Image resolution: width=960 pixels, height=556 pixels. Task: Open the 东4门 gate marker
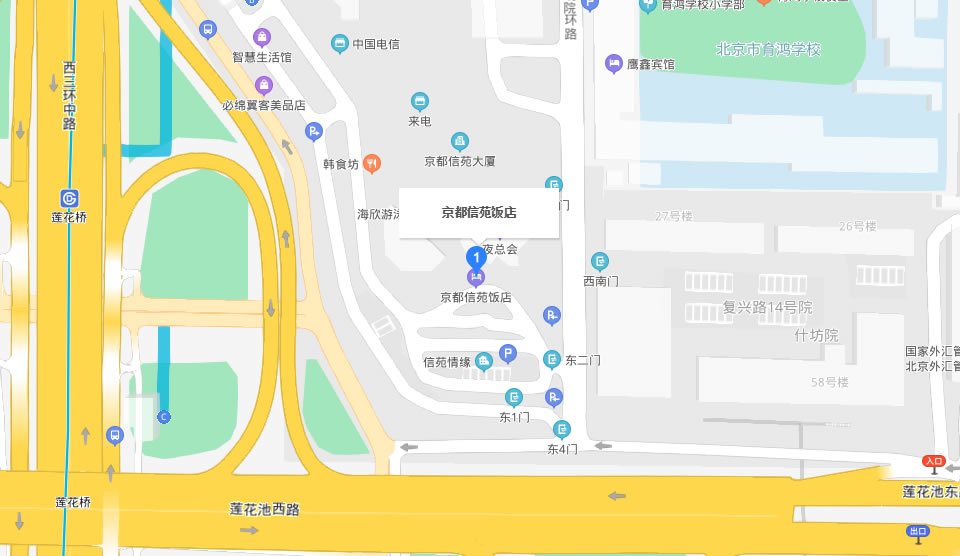562,430
